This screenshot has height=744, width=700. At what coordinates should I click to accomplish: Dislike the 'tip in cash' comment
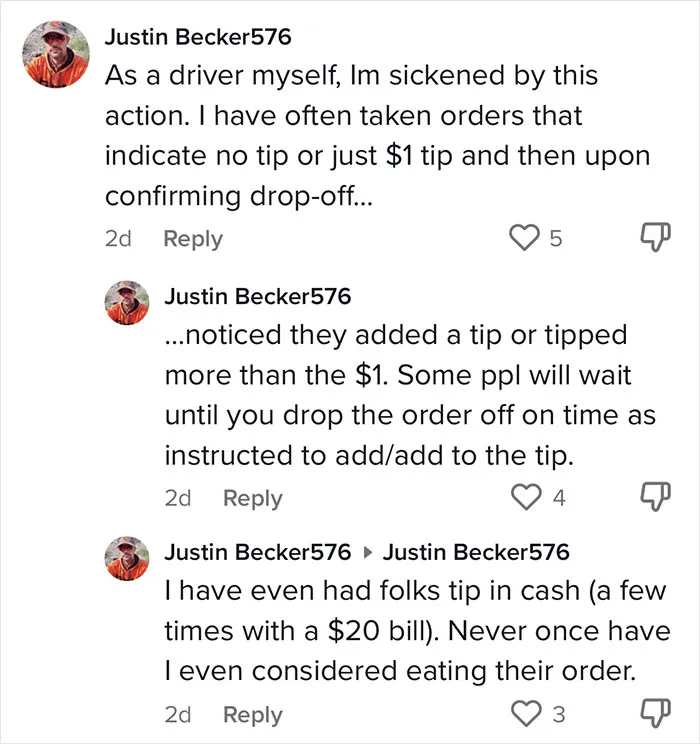pos(655,713)
